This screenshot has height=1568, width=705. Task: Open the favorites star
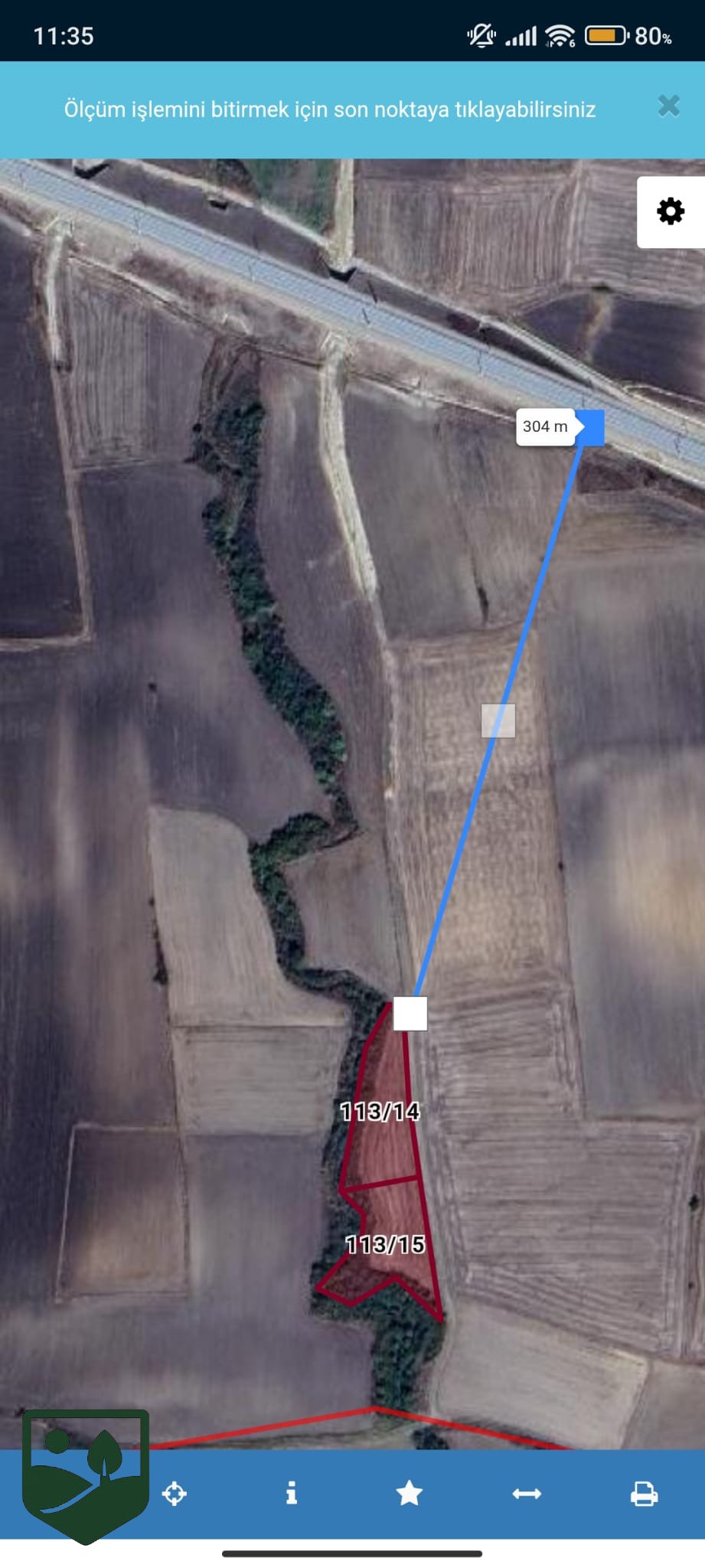tap(410, 1493)
